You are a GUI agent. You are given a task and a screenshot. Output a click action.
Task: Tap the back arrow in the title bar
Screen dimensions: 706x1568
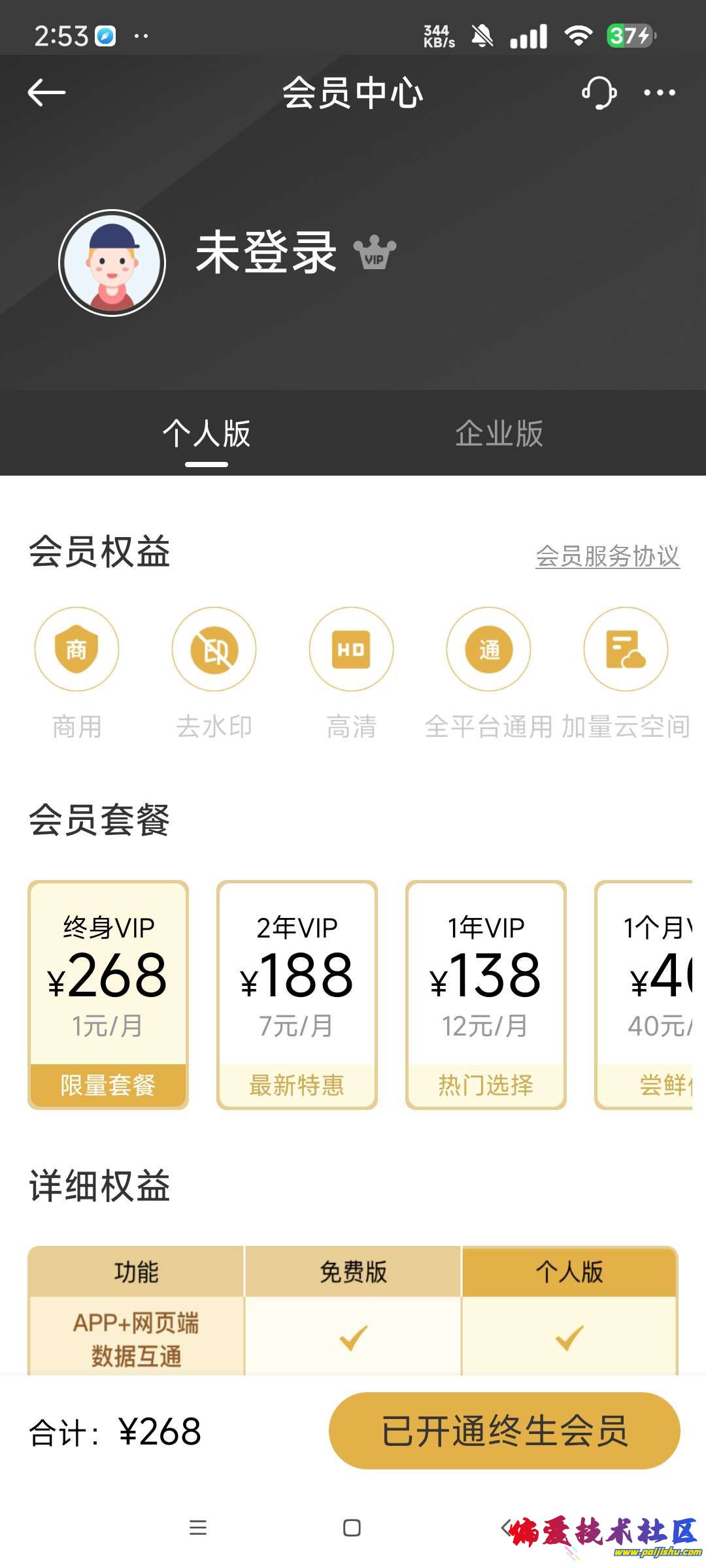[x=47, y=93]
